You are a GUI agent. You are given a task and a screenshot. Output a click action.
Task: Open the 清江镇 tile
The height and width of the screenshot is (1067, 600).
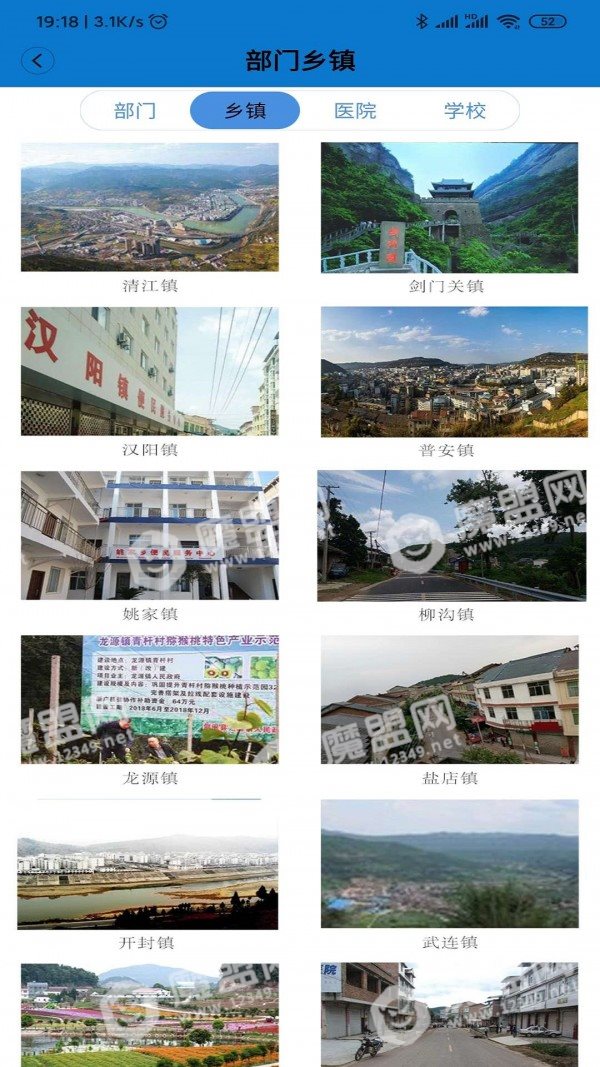(150, 218)
